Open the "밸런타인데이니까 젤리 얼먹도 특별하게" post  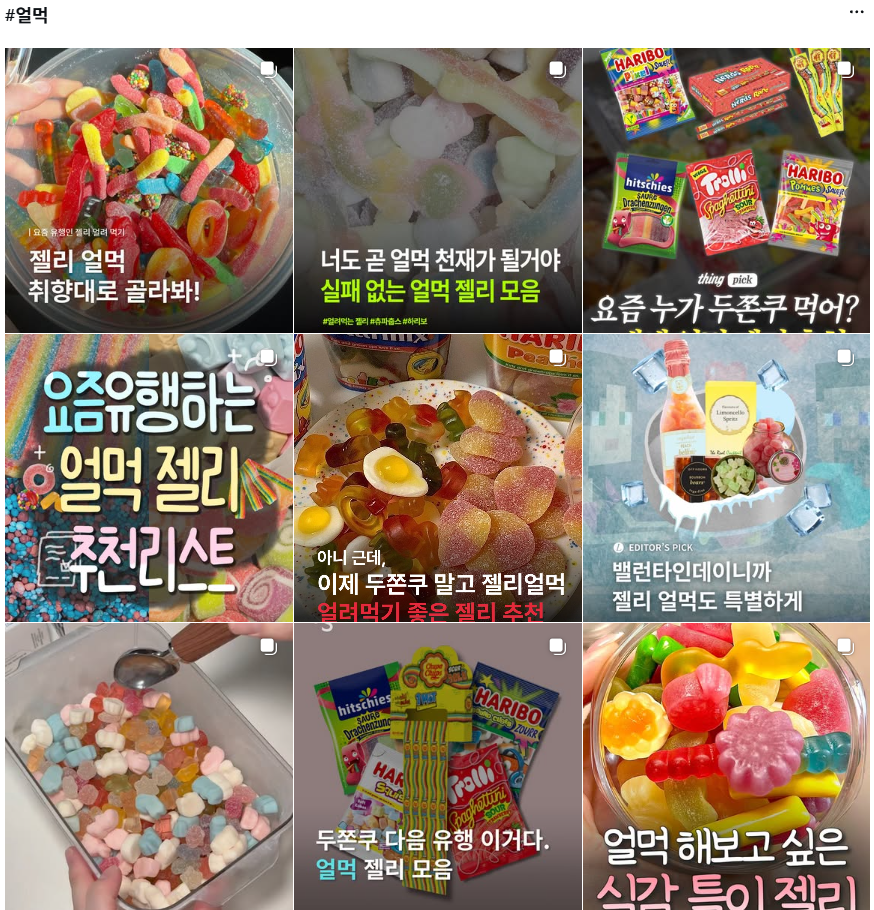(727, 478)
